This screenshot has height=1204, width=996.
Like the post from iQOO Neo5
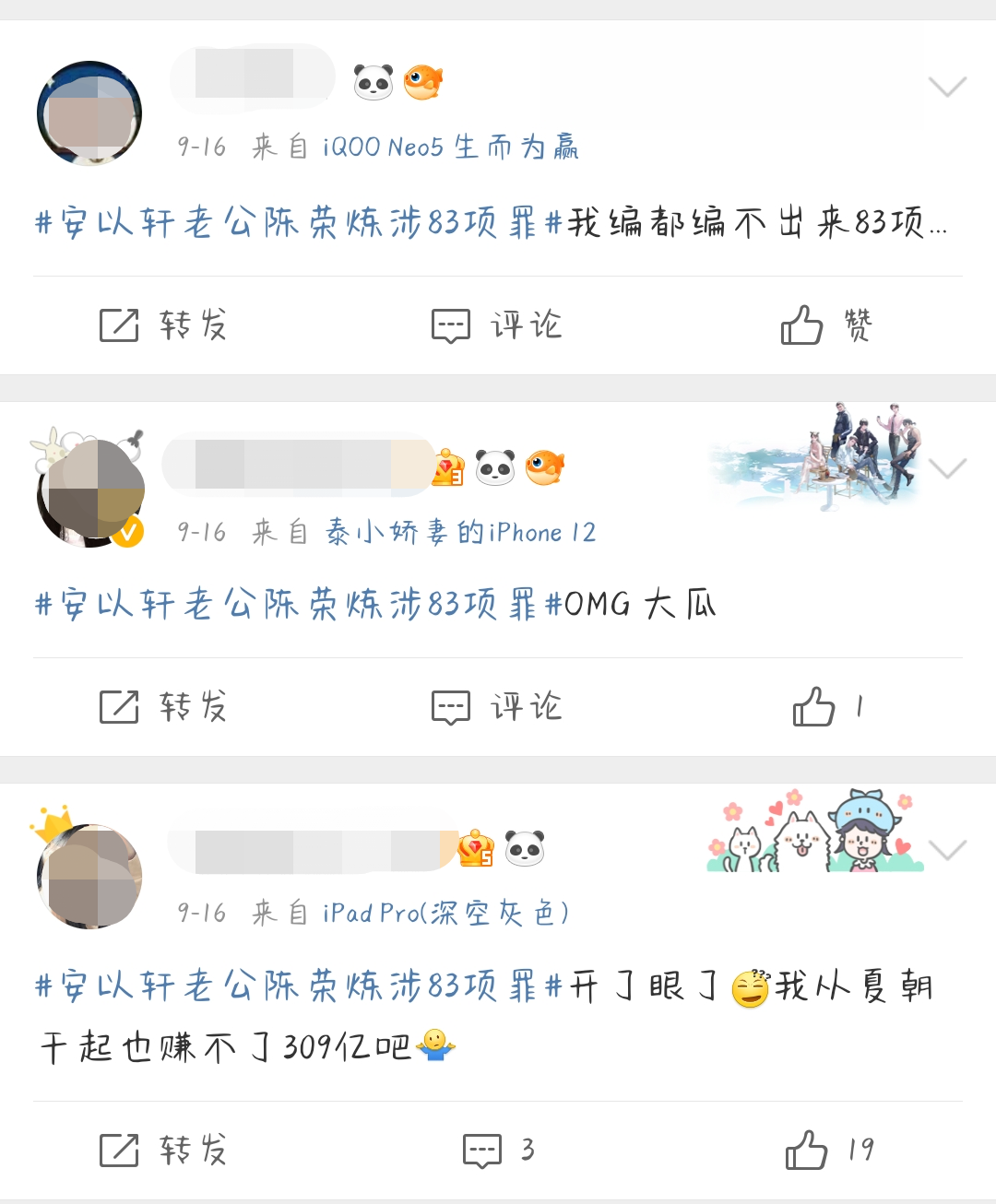point(826,325)
